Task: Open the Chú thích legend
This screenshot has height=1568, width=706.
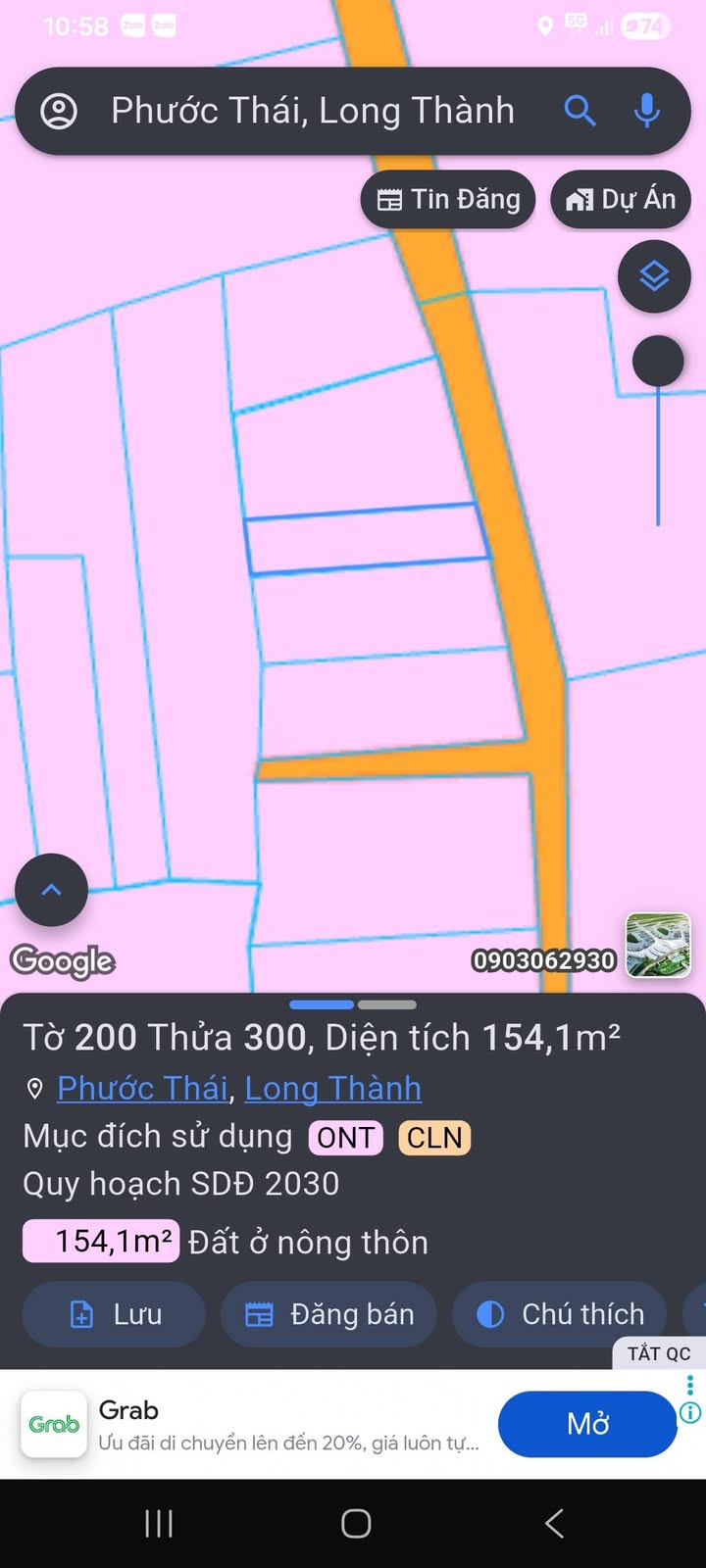Action: point(560,1314)
